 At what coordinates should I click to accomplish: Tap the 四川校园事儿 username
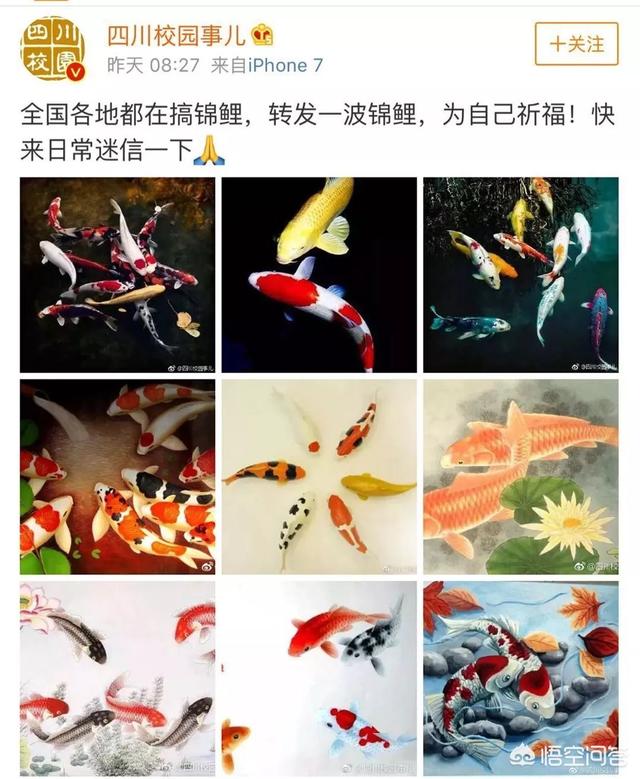pos(175,33)
